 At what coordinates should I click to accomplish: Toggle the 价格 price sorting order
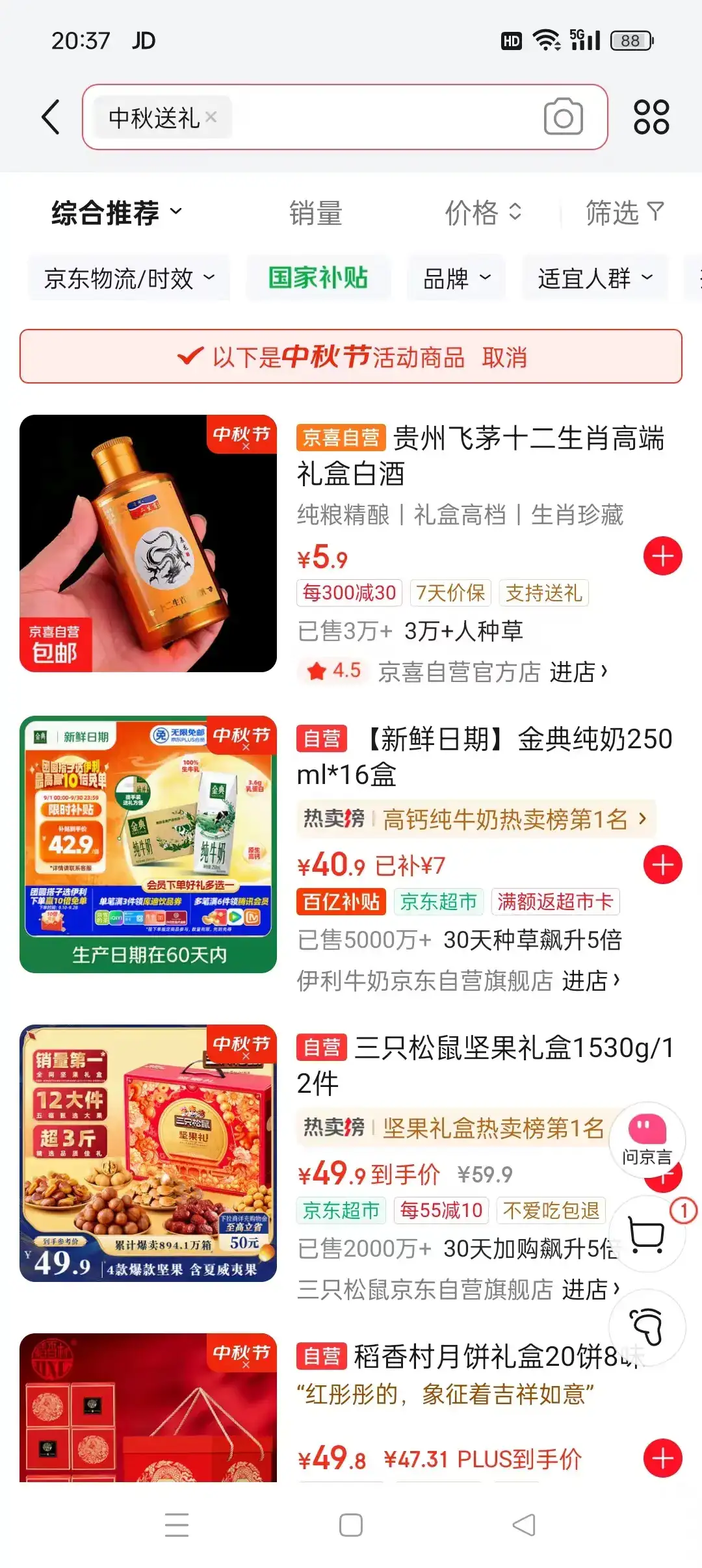point(484,213)
